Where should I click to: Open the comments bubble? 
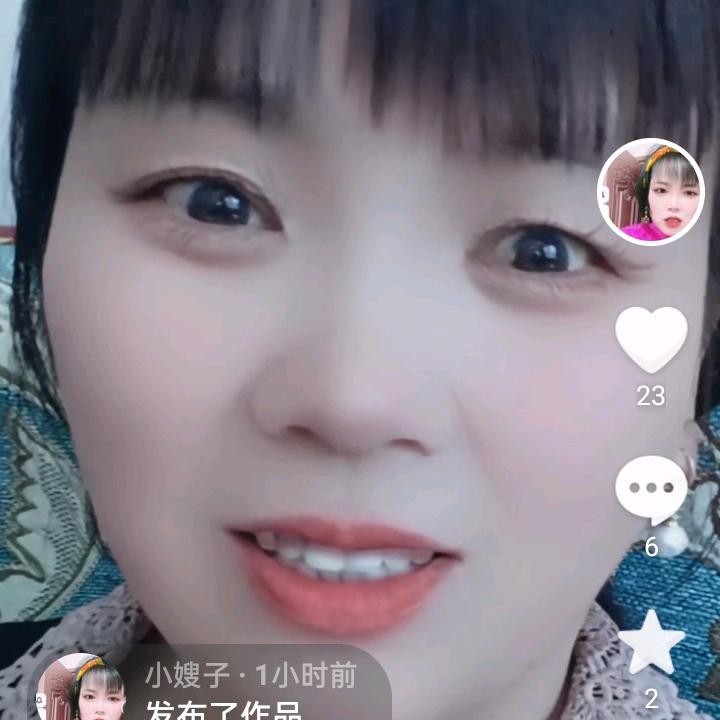pos(651,489)
